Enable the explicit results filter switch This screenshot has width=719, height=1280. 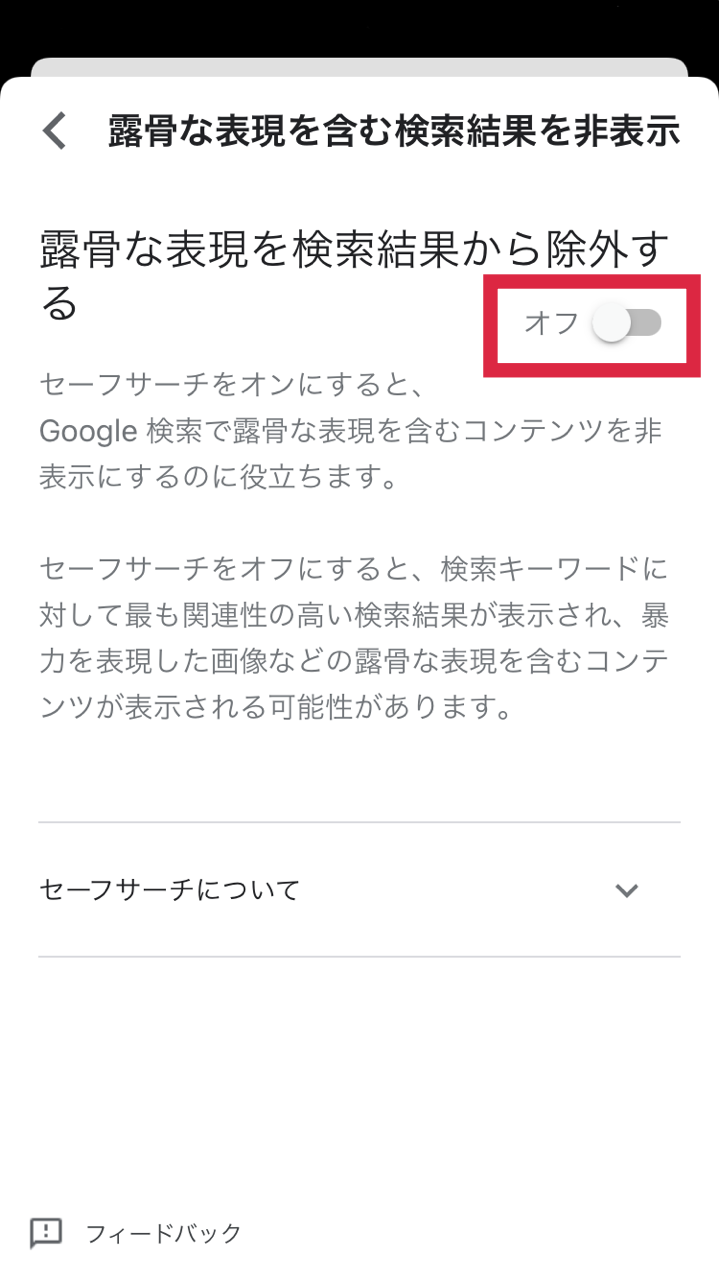click(628, 323)
